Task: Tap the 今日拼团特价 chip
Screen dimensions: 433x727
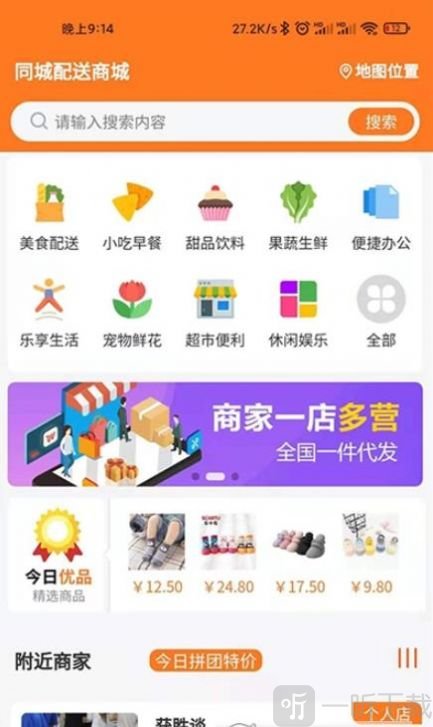Action: [x=206, y=661]
